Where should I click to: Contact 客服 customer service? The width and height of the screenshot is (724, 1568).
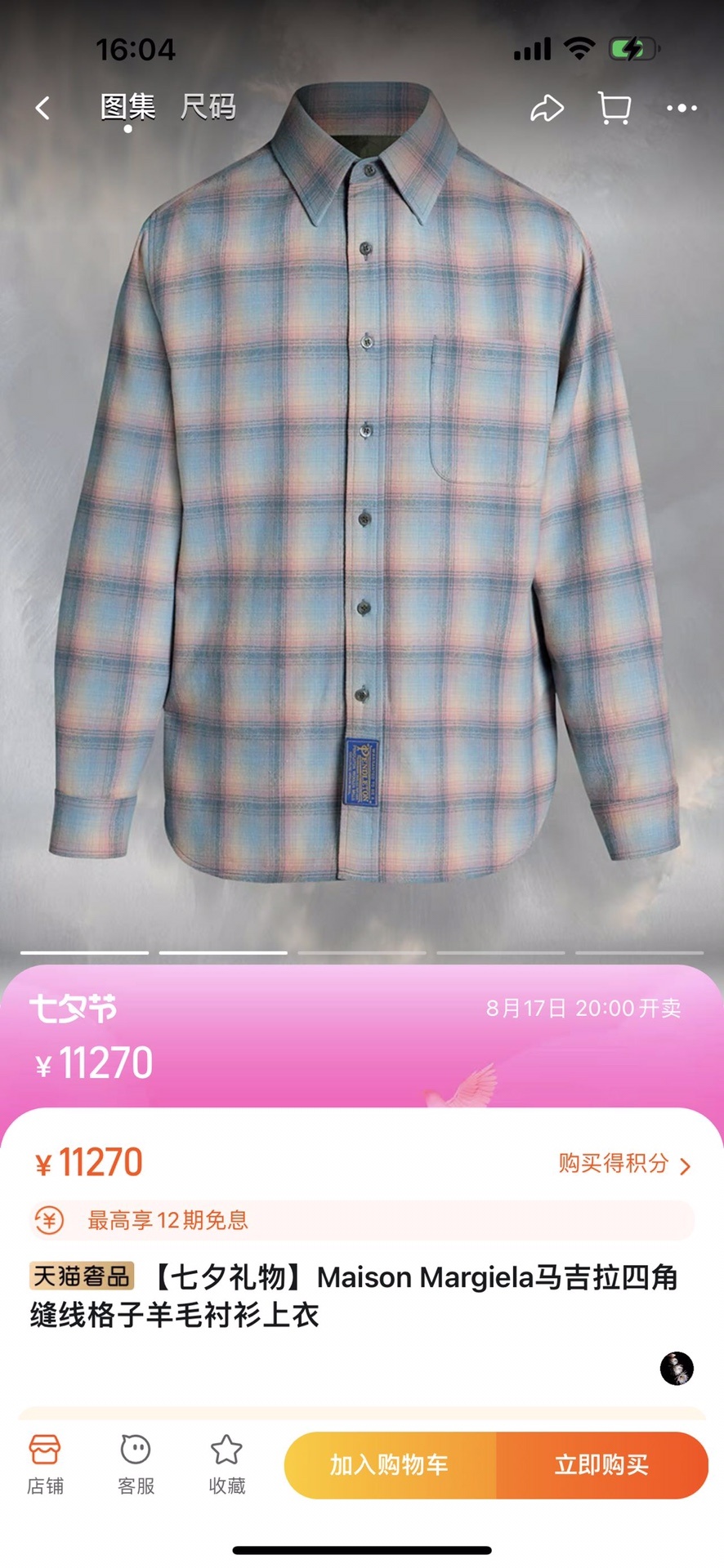pos(136,1464)
